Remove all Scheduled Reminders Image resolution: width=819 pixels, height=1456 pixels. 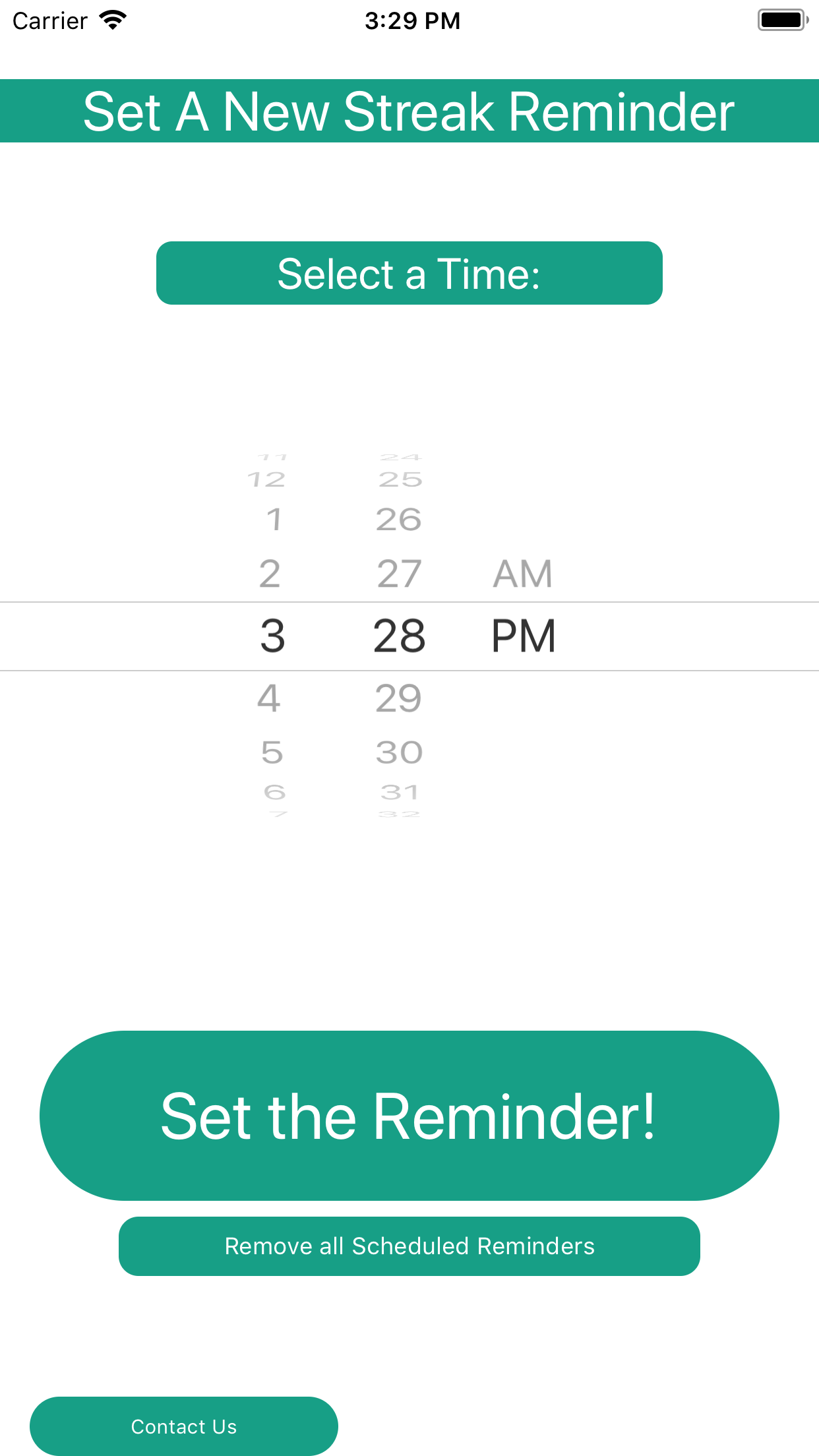[409, 1246]
